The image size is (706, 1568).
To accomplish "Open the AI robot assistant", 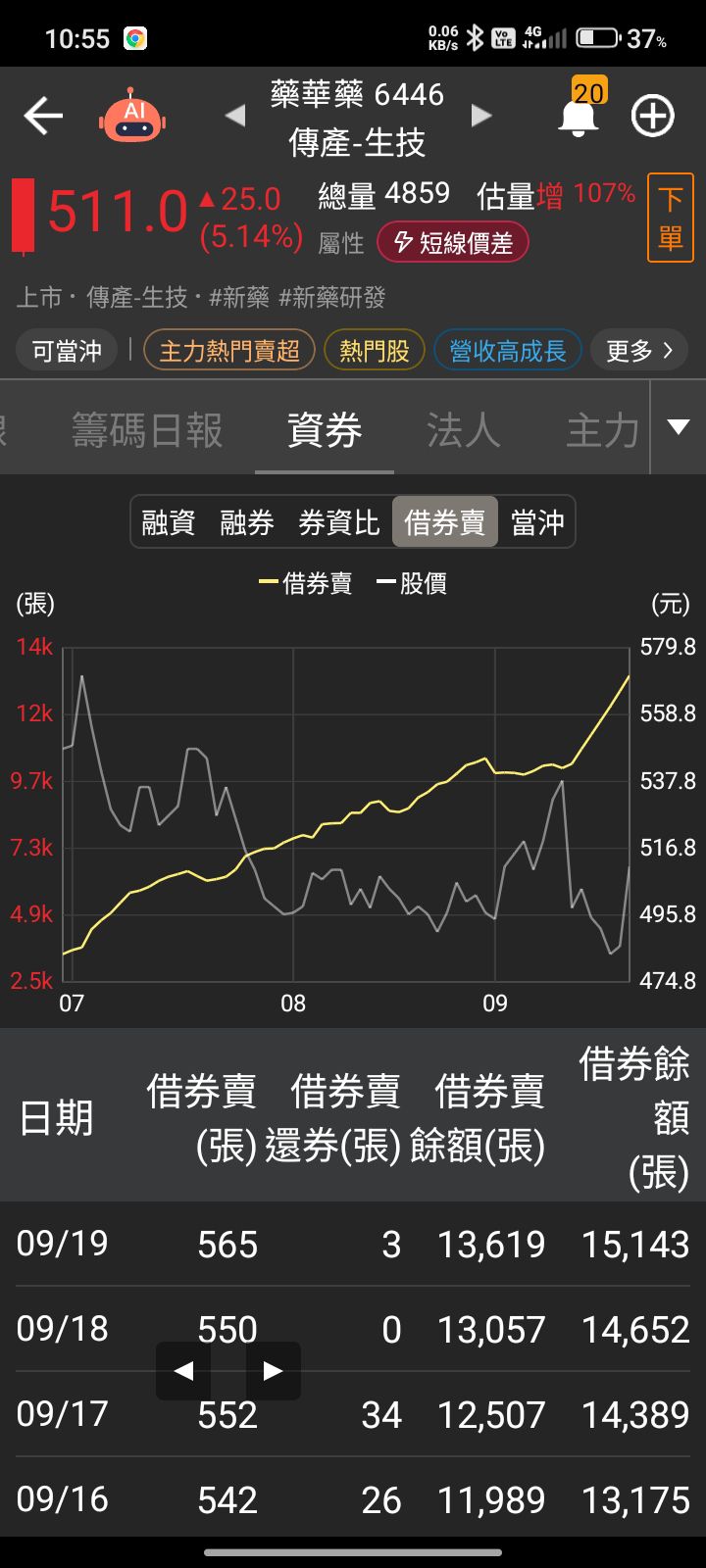I will point(132,117).
